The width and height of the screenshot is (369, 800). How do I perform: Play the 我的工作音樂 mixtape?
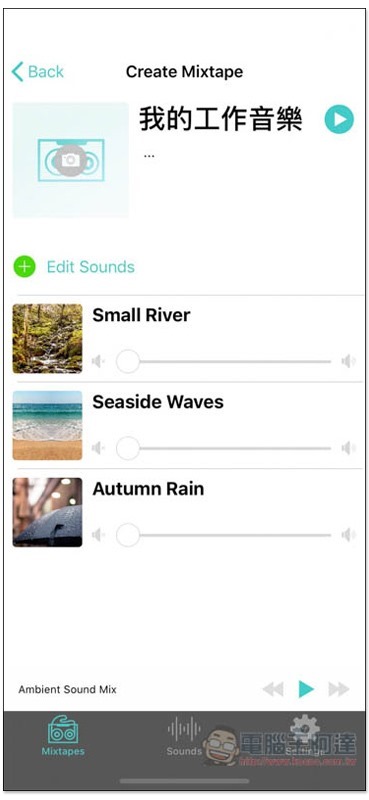339,119
